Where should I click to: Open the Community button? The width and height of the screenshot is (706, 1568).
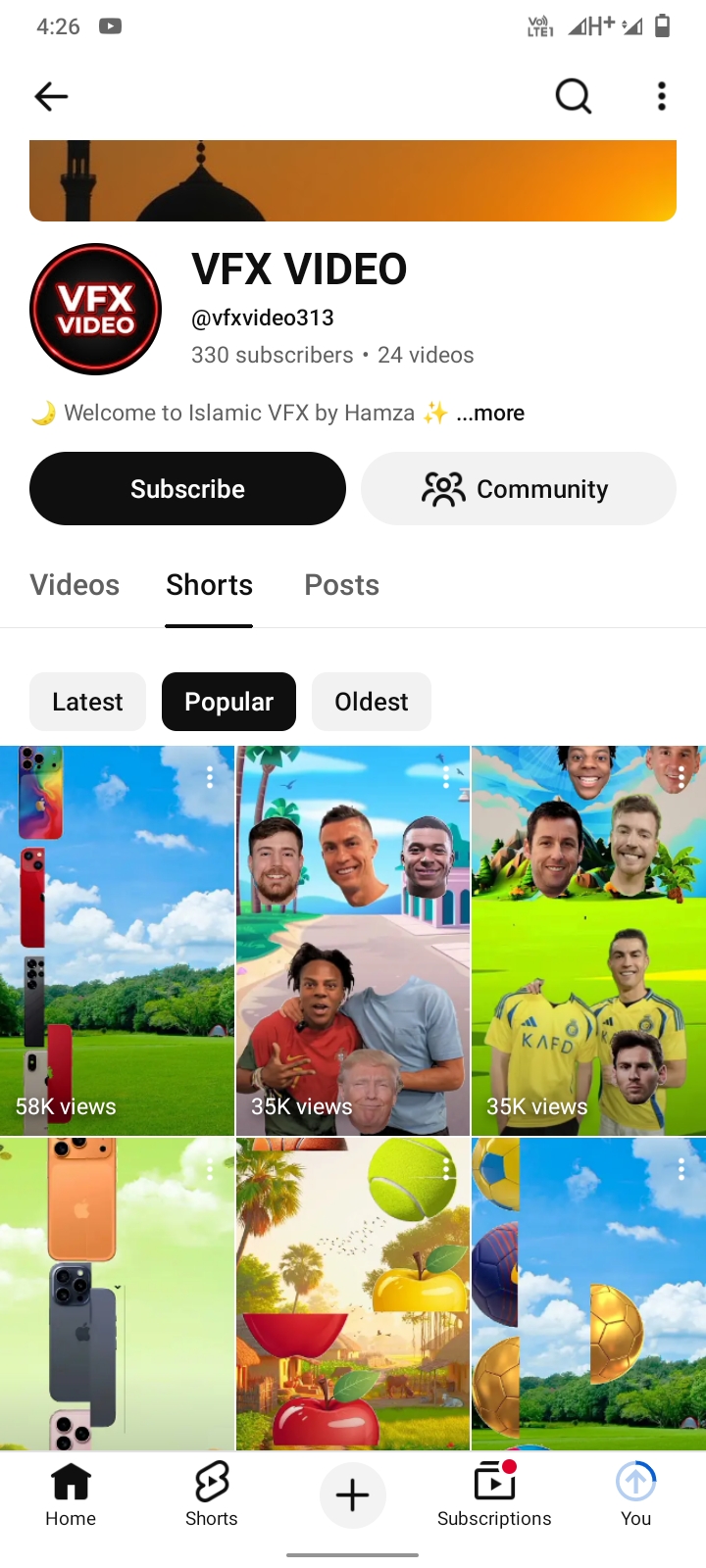click(519, 488)
